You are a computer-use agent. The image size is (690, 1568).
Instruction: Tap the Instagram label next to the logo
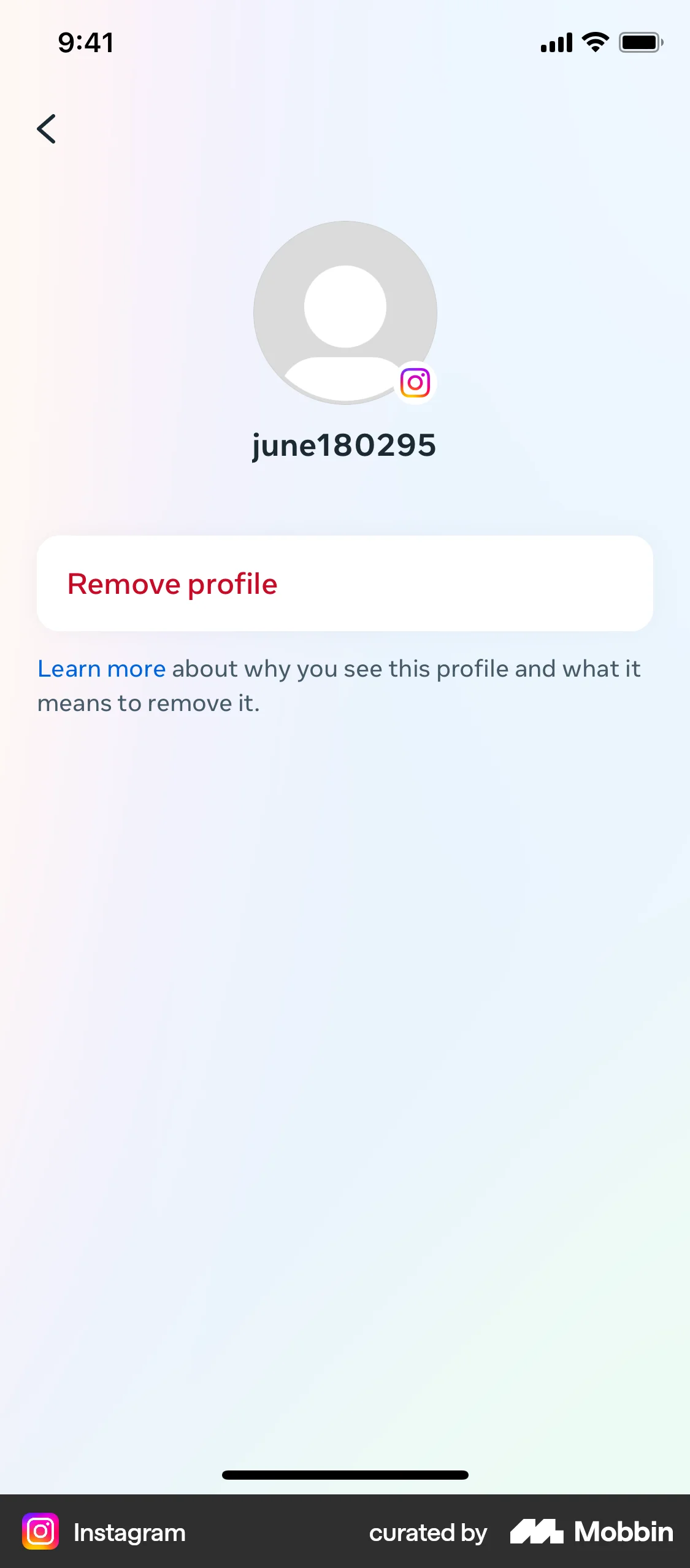(129, 1532)
